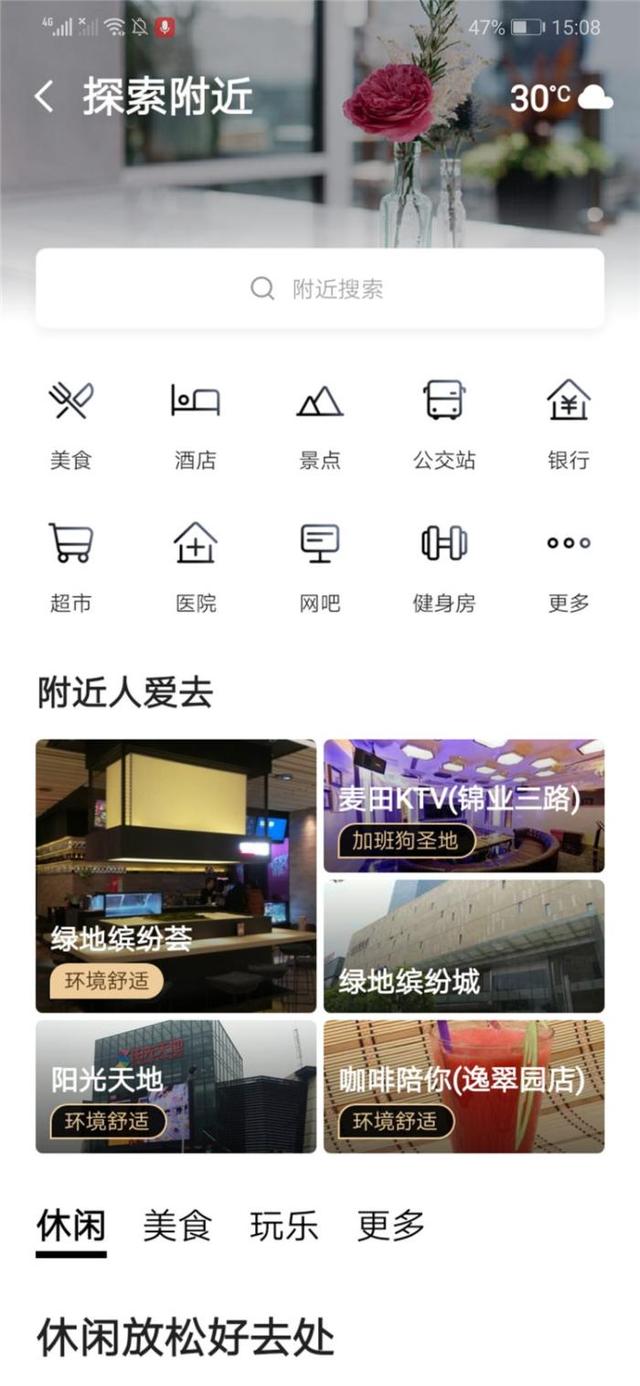Image resolution: width=640 pixels, height=1386 pixels.
Task: Open 咖啡陪你(逸翠园店) card
Action: [x=464, y=1086]
